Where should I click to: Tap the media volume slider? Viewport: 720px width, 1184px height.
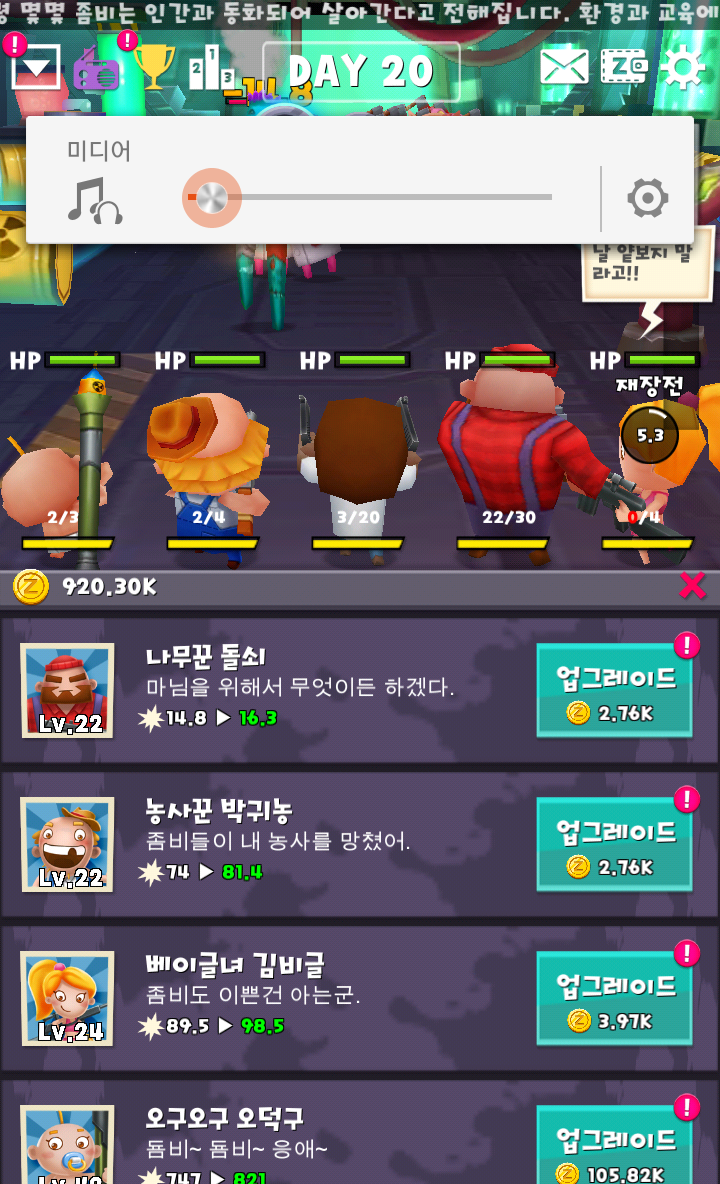[370, 198]
